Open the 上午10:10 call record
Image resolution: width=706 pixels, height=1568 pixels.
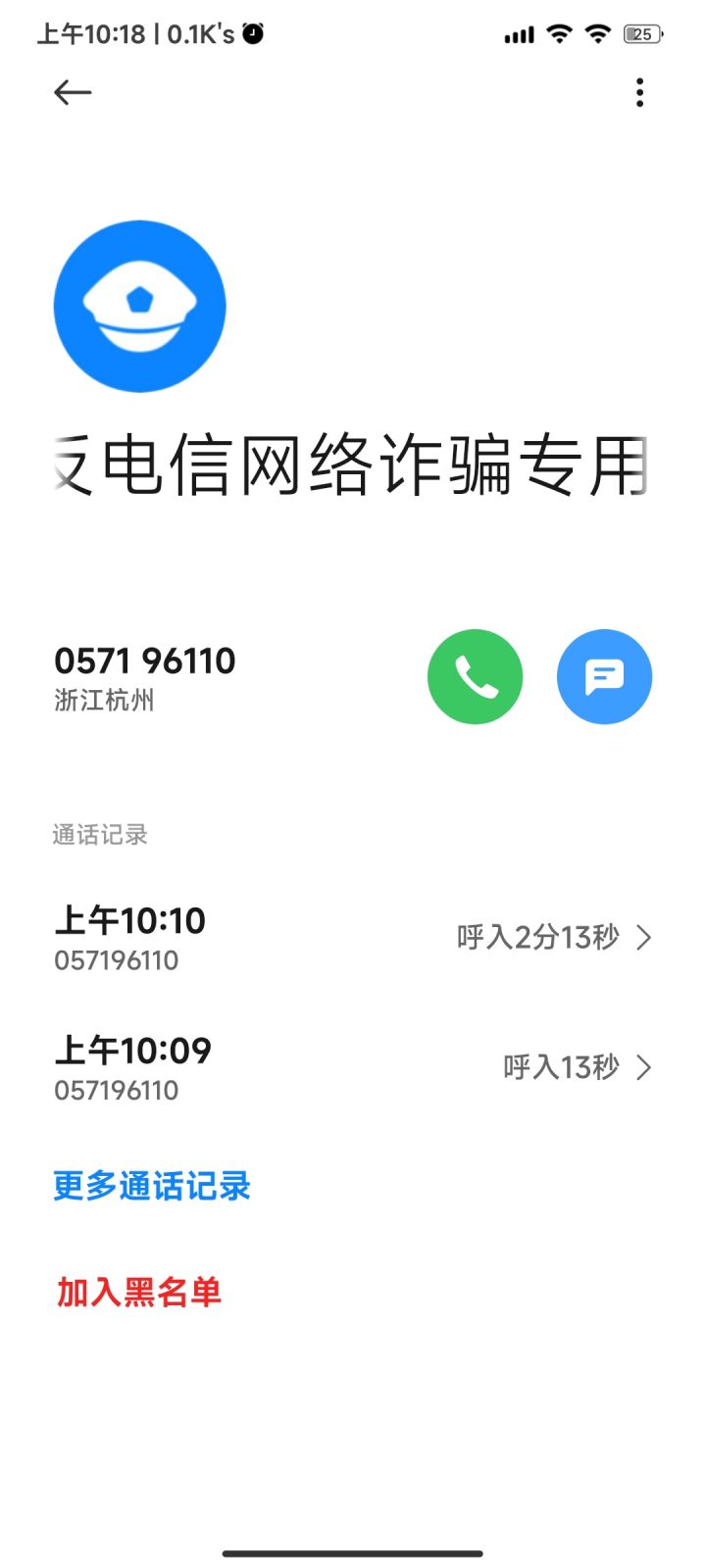pos(353,938)
